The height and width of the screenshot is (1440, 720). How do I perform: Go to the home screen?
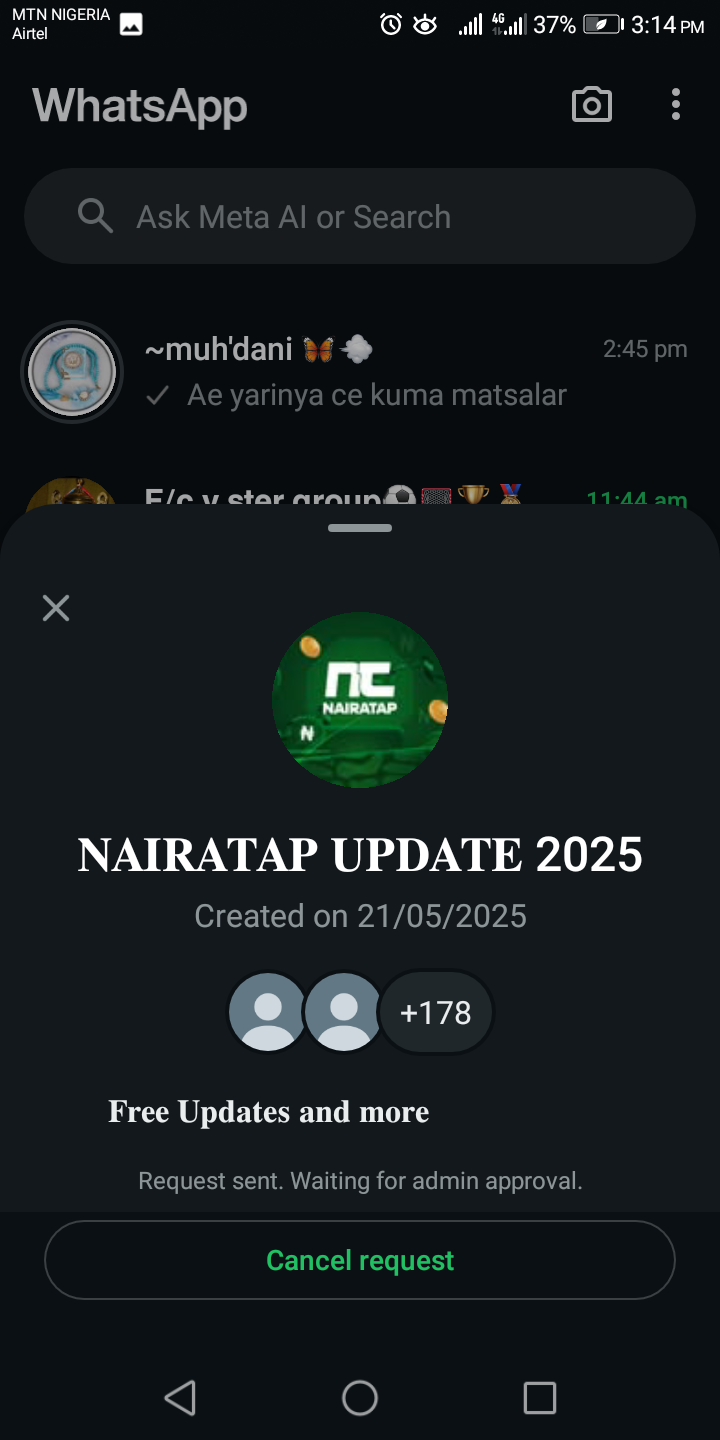(360, 1397)
